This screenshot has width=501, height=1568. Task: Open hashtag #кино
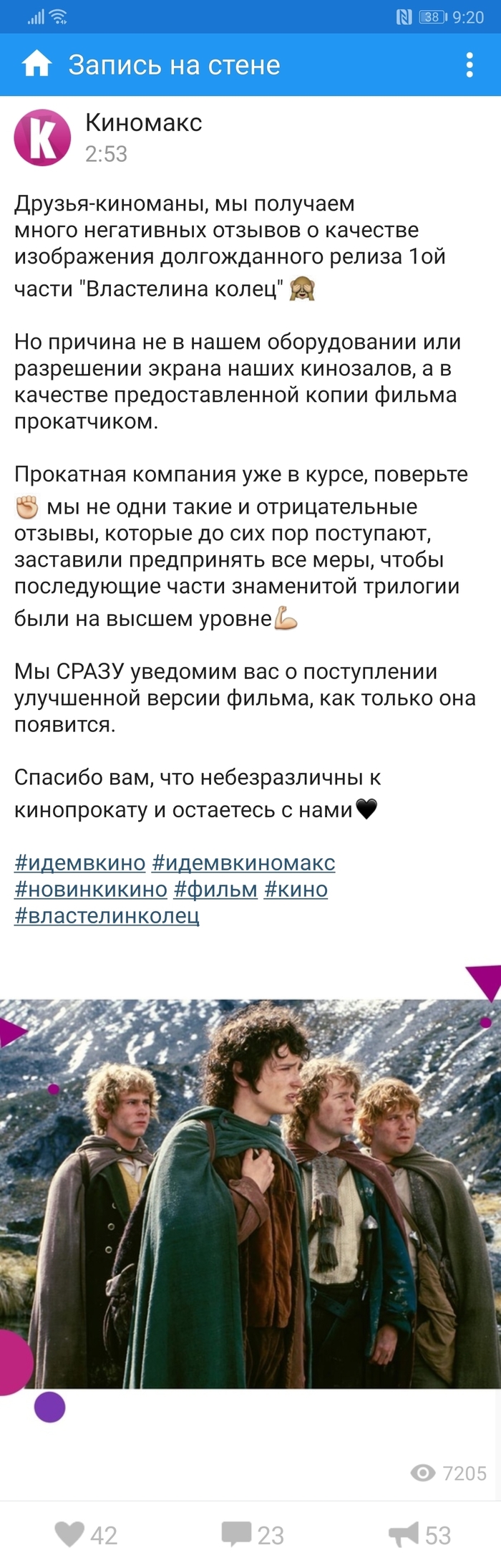296,889
